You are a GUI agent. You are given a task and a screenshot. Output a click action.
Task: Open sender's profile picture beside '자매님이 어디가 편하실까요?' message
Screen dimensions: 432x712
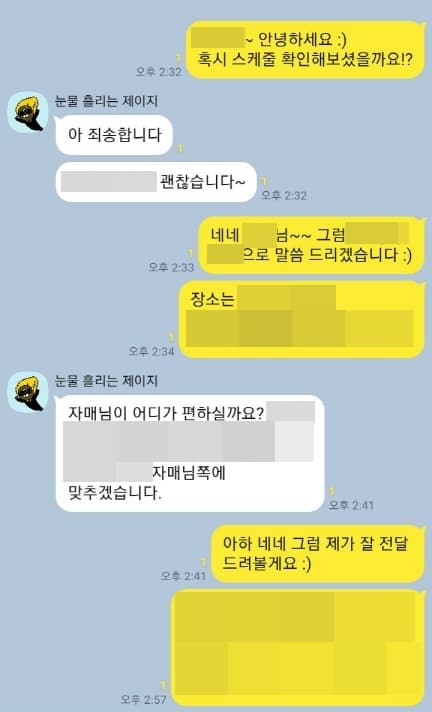(x=28, y=392)
